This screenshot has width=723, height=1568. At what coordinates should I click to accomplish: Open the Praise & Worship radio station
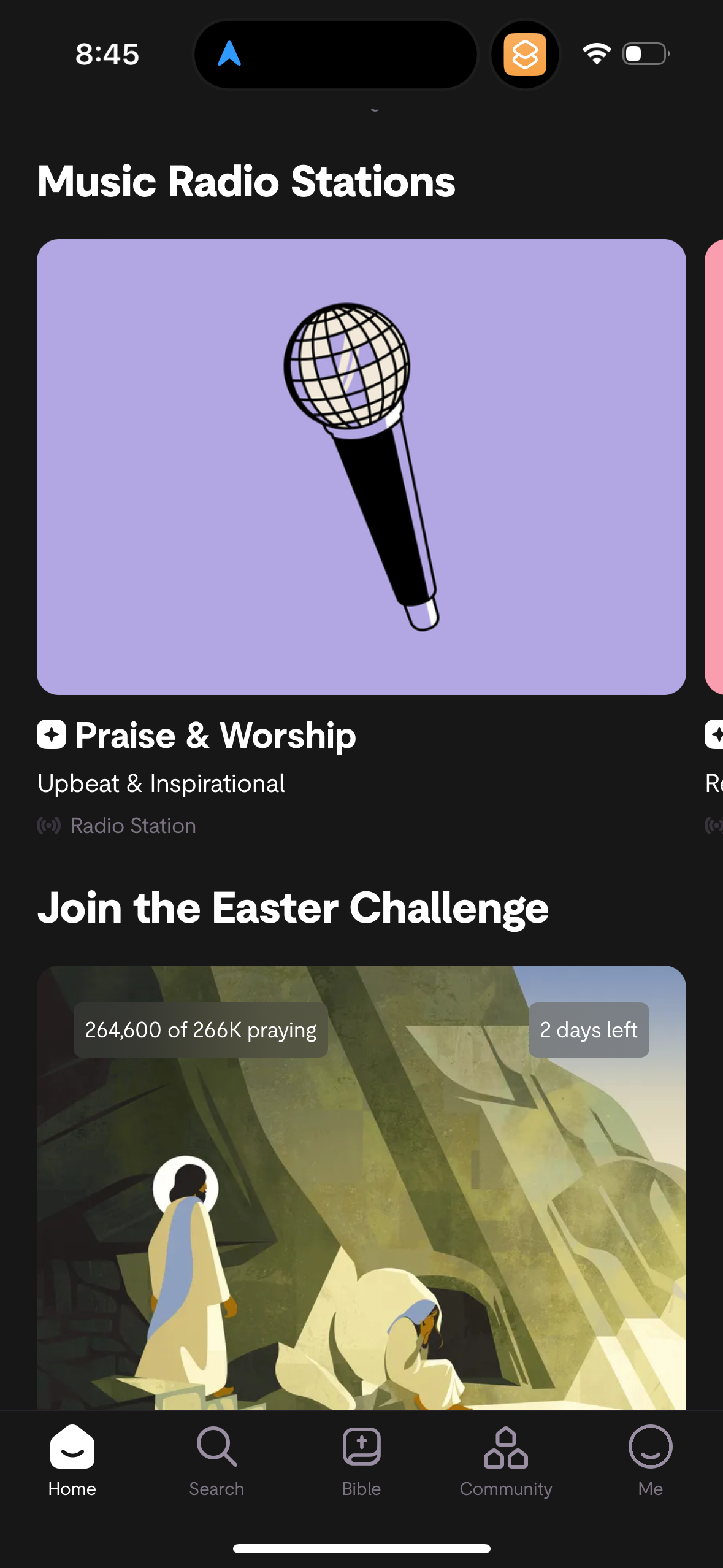361,467
